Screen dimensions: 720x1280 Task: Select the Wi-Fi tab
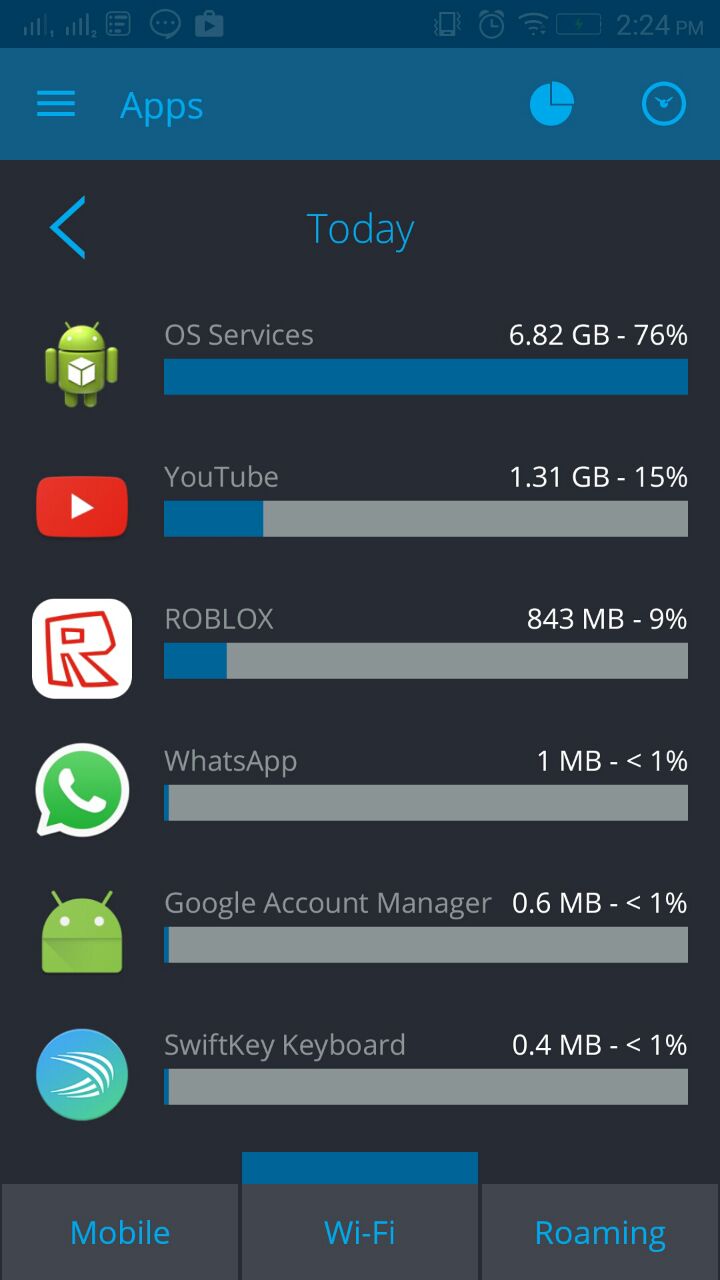pyautogui.click(x=360, y=1232)
